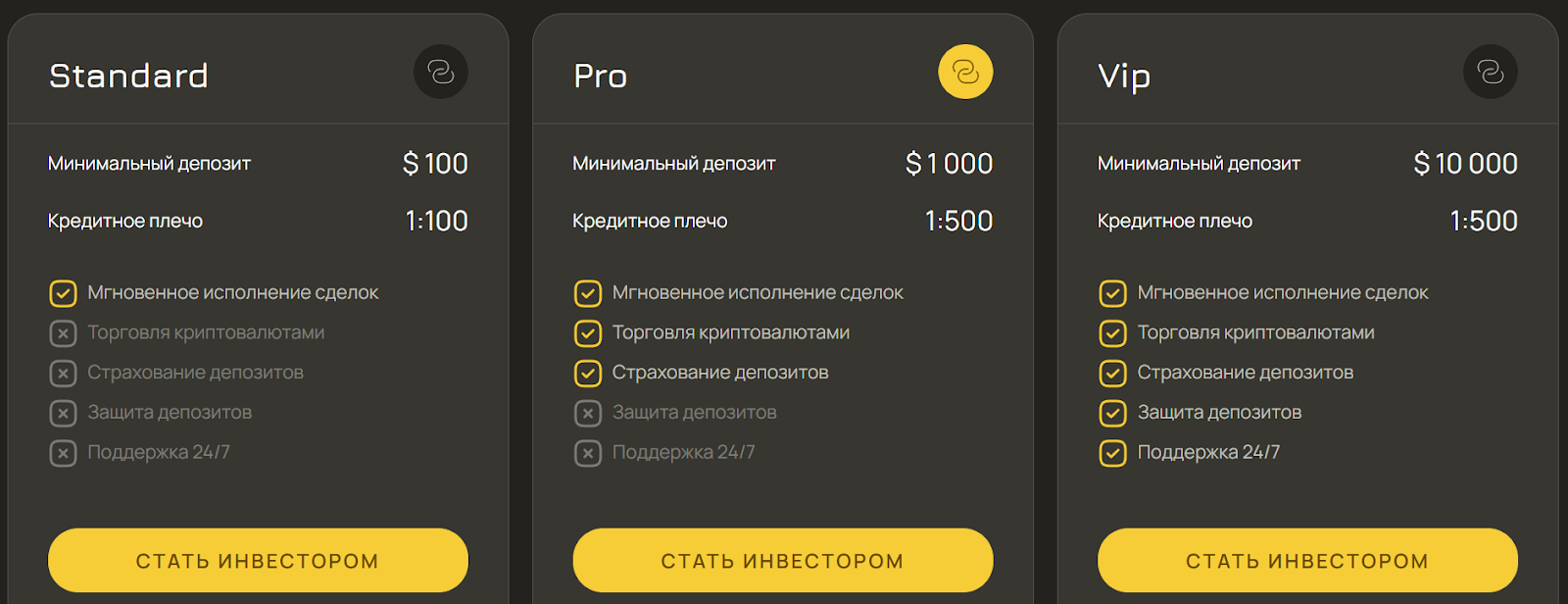Become an investor with the Pro plan

(782, 560)
